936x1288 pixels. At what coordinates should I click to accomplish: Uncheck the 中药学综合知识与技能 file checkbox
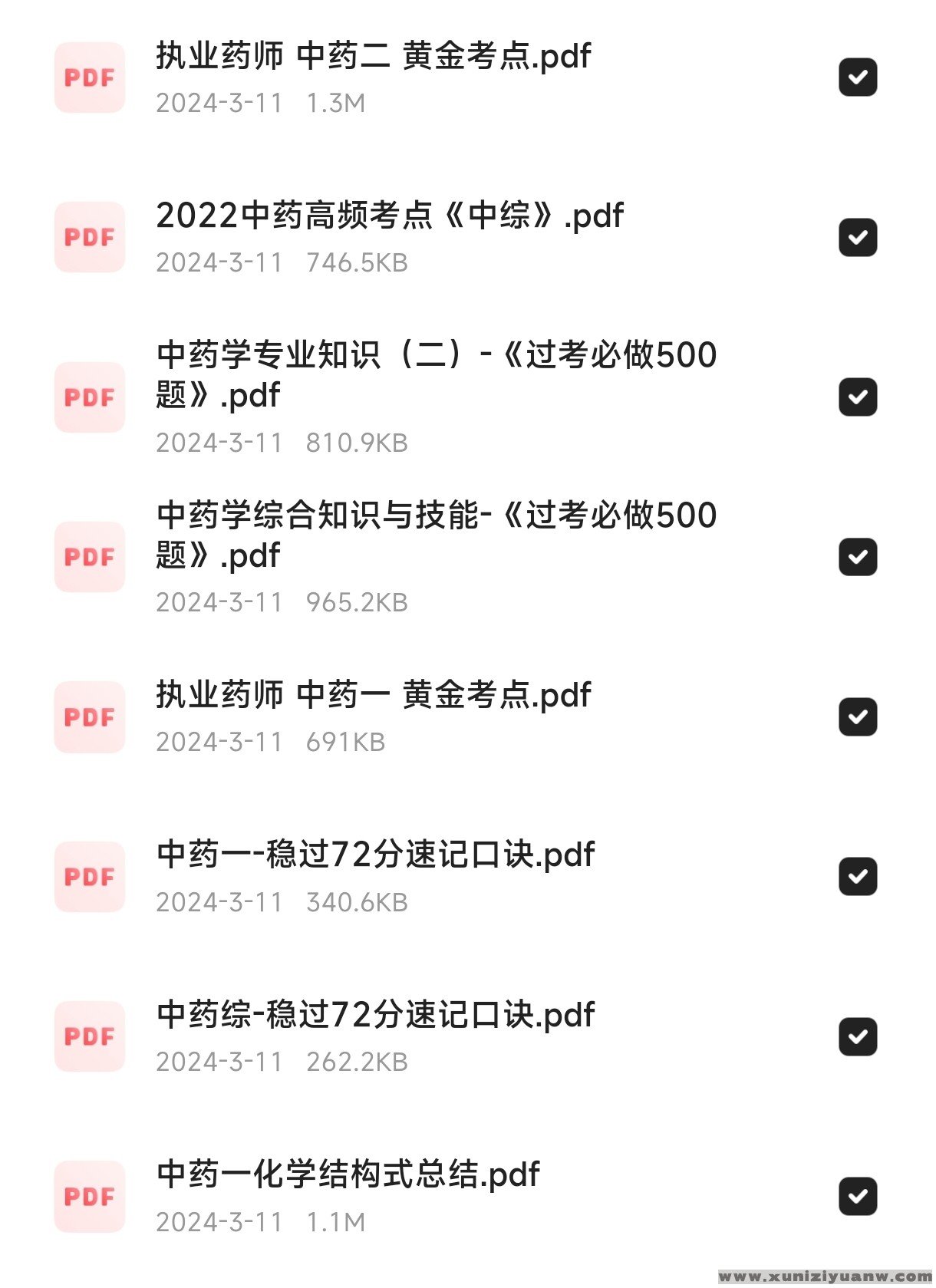click(858, 557)
